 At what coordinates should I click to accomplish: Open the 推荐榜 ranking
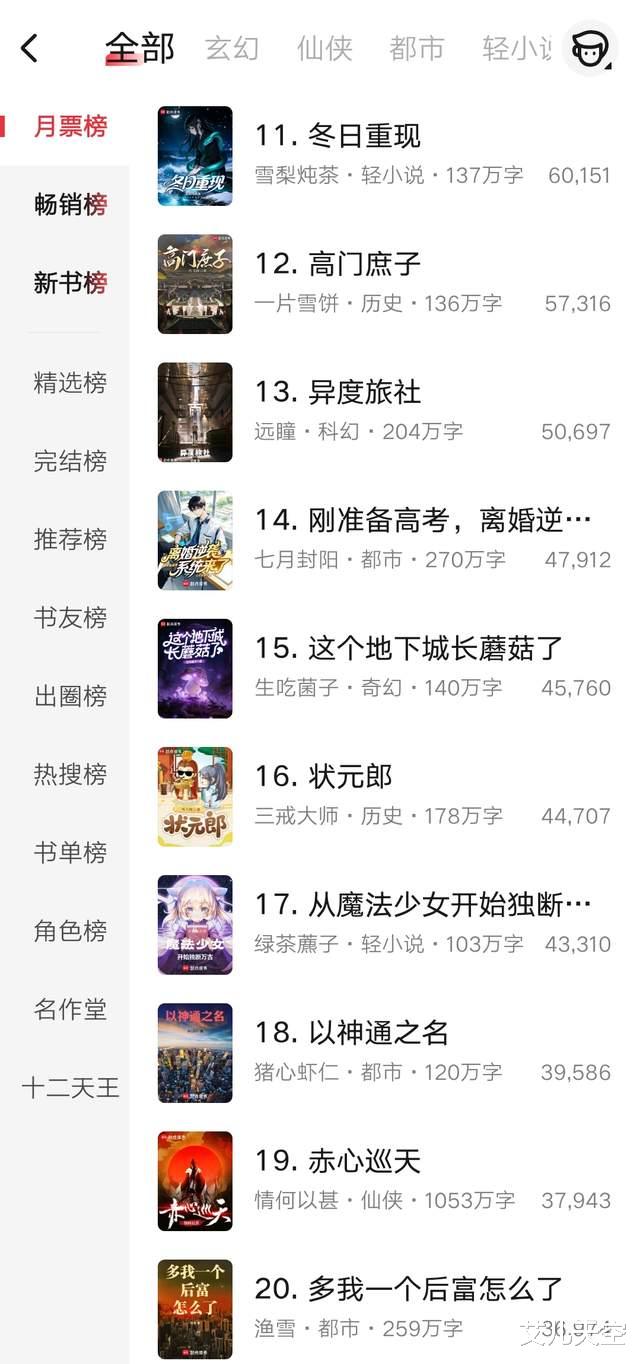[70, 540]
